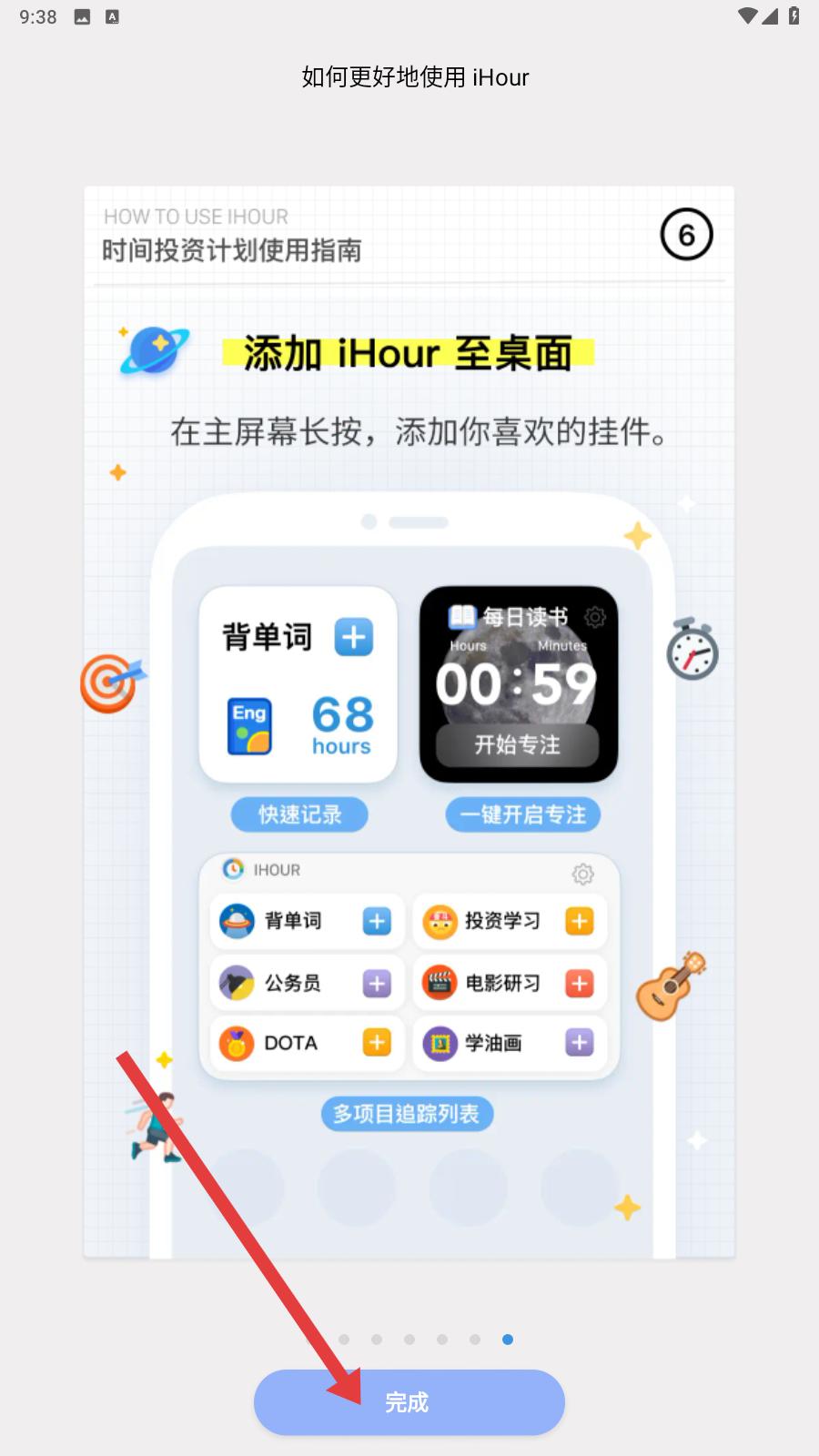
Task: Tap the 完成 button to finish the guide
Action: pos(409,1402)
